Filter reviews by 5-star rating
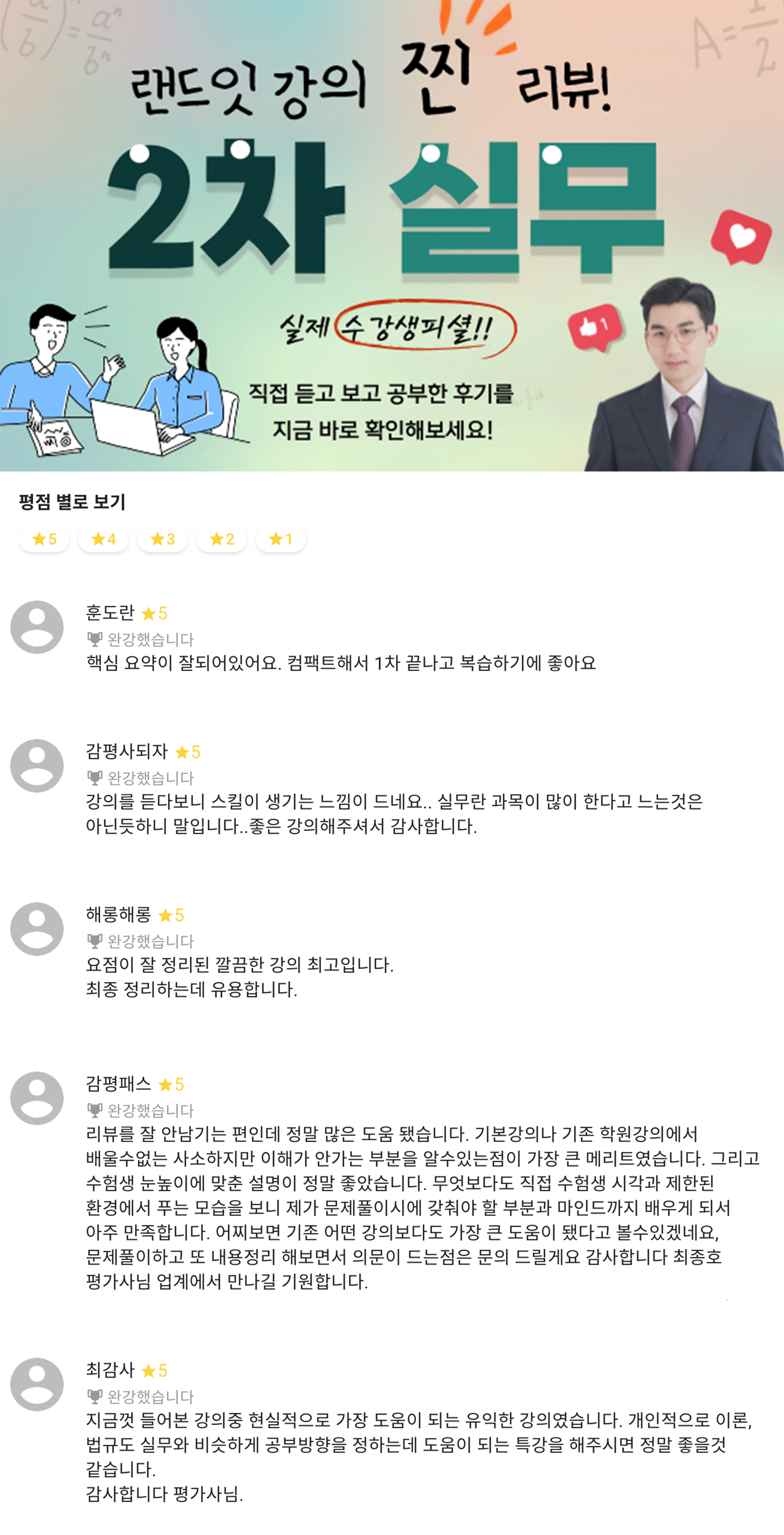The width and height of the screenshot is (784, 1535). (44, 539)
